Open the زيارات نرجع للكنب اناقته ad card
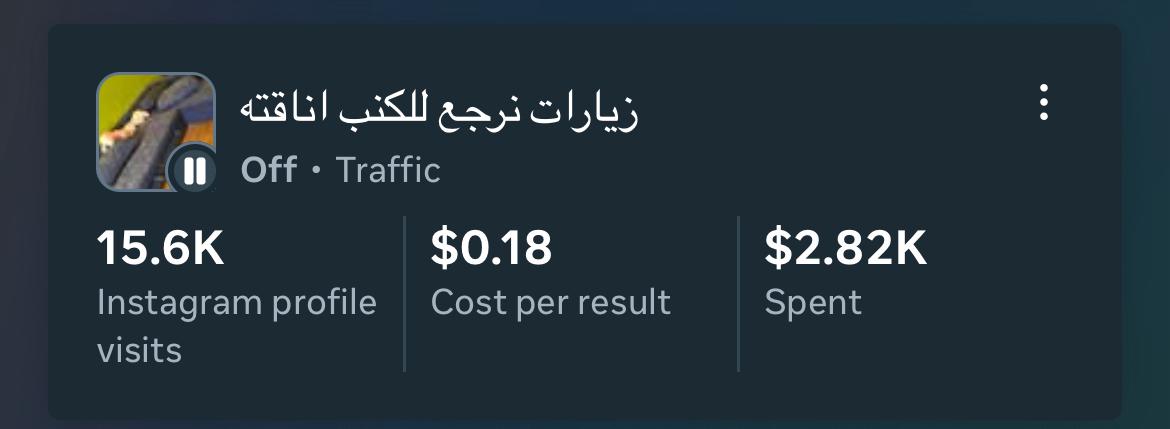1170x429 pixels. [x=440, y=110]
